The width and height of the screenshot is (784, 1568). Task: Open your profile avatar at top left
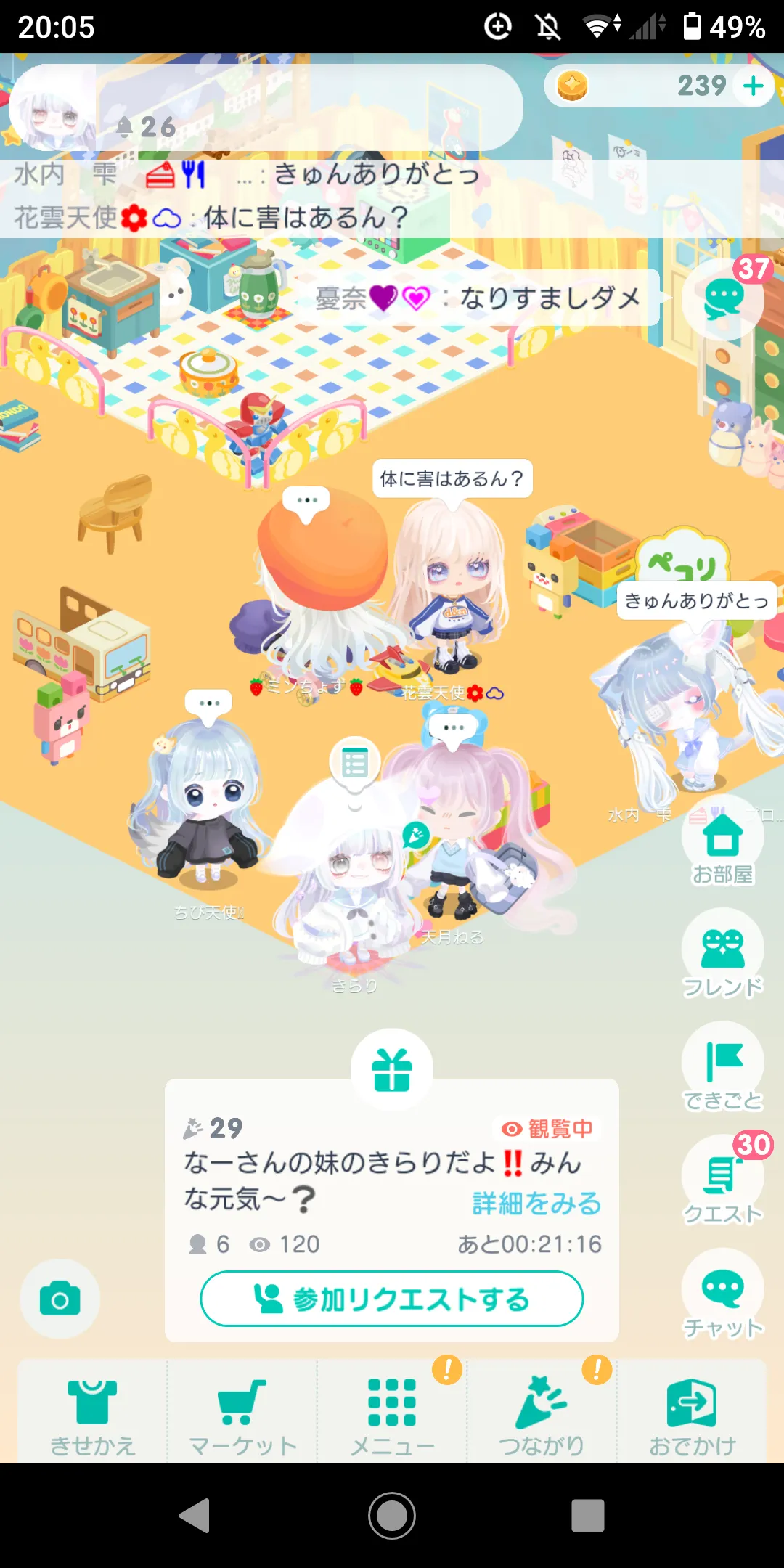pos(53,109)
